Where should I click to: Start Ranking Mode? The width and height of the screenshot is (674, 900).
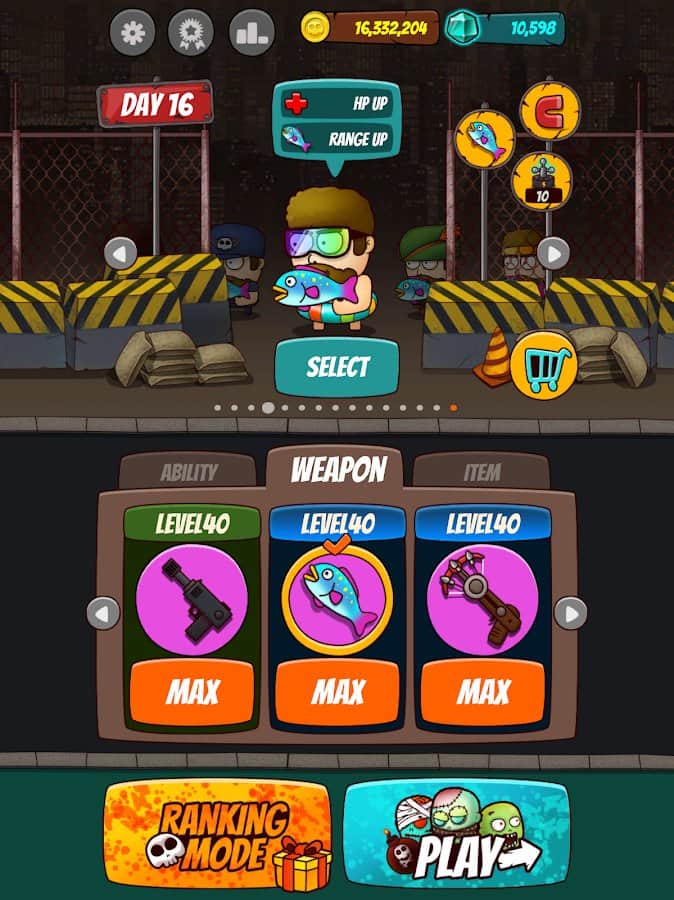coord(217,836)
